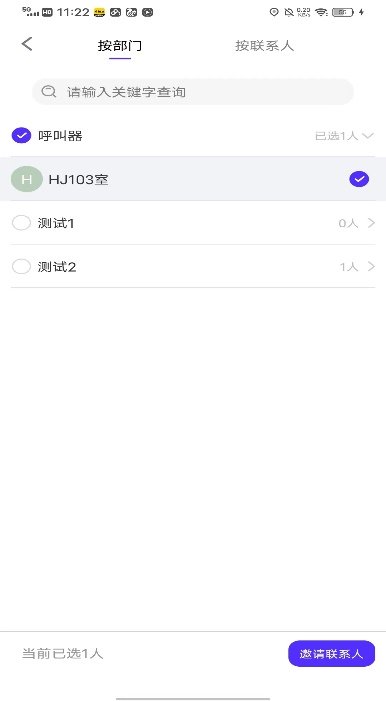Image resolution: width=386 pixels, height=701 pixels.
Task: Tap the 邀请联系人 button
Action: coord(331,654)
